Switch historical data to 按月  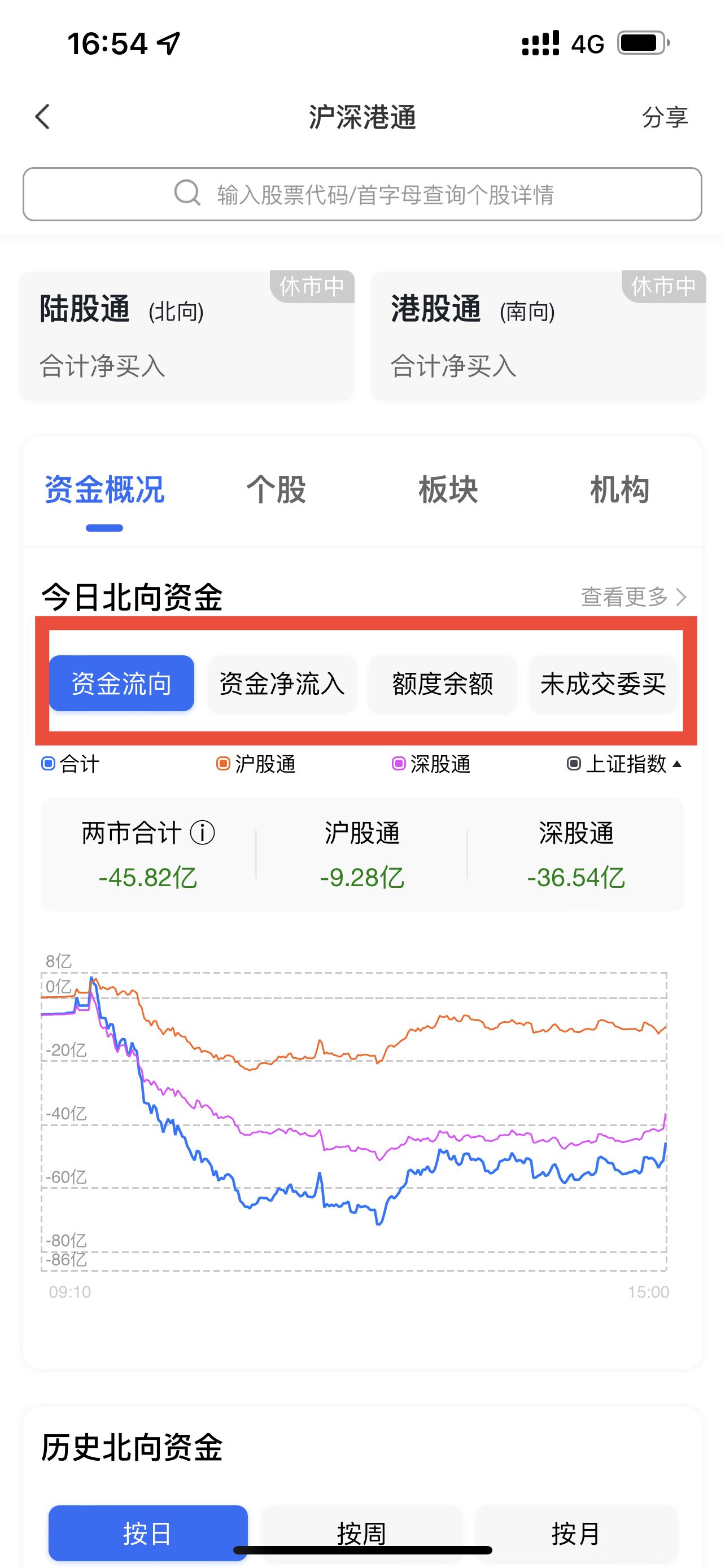[x=575, y=1532]
